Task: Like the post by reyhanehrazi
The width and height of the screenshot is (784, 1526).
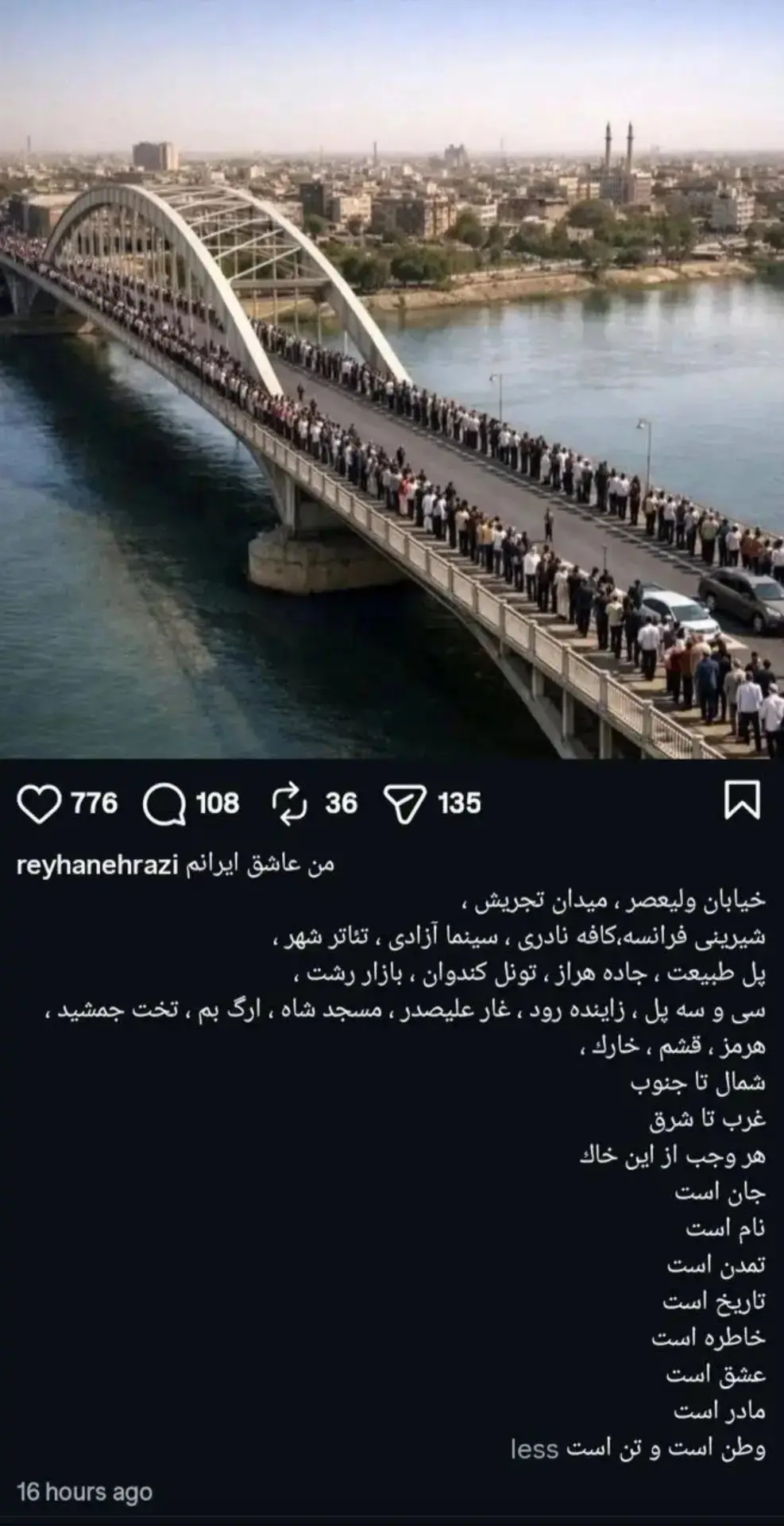Action: tap(39, 804)
